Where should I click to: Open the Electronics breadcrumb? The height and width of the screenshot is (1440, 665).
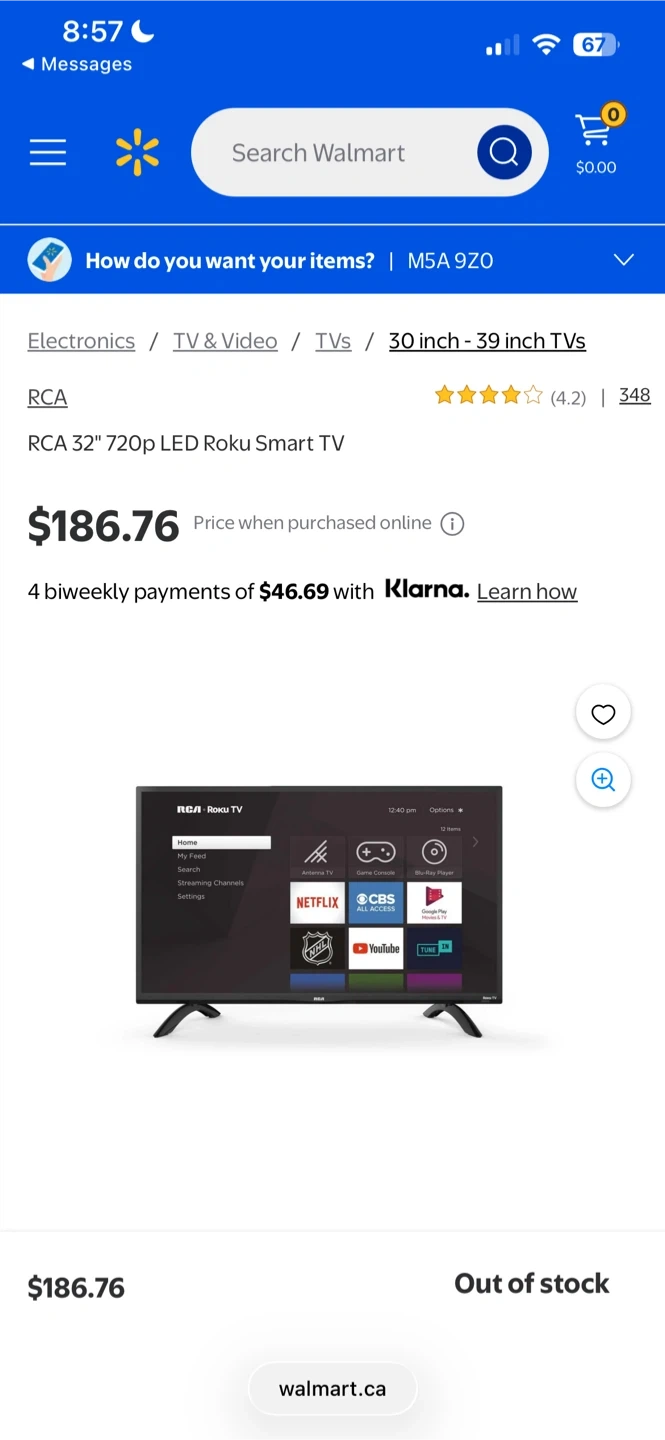pos(81,341)
